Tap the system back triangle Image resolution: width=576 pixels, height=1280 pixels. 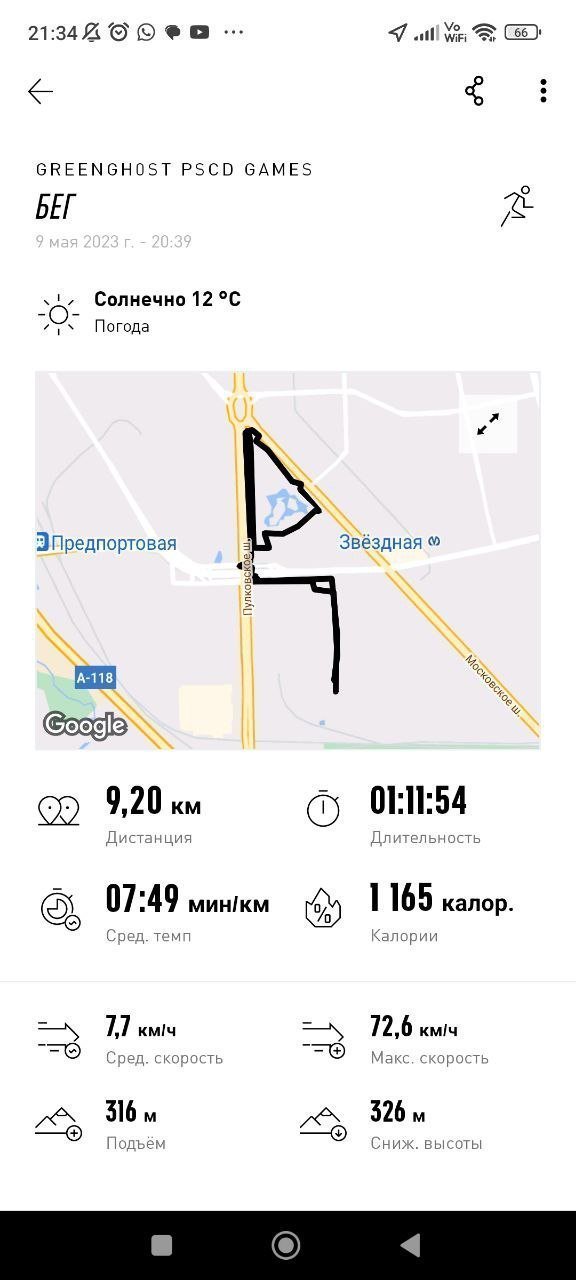click(x=410, y=1245)
